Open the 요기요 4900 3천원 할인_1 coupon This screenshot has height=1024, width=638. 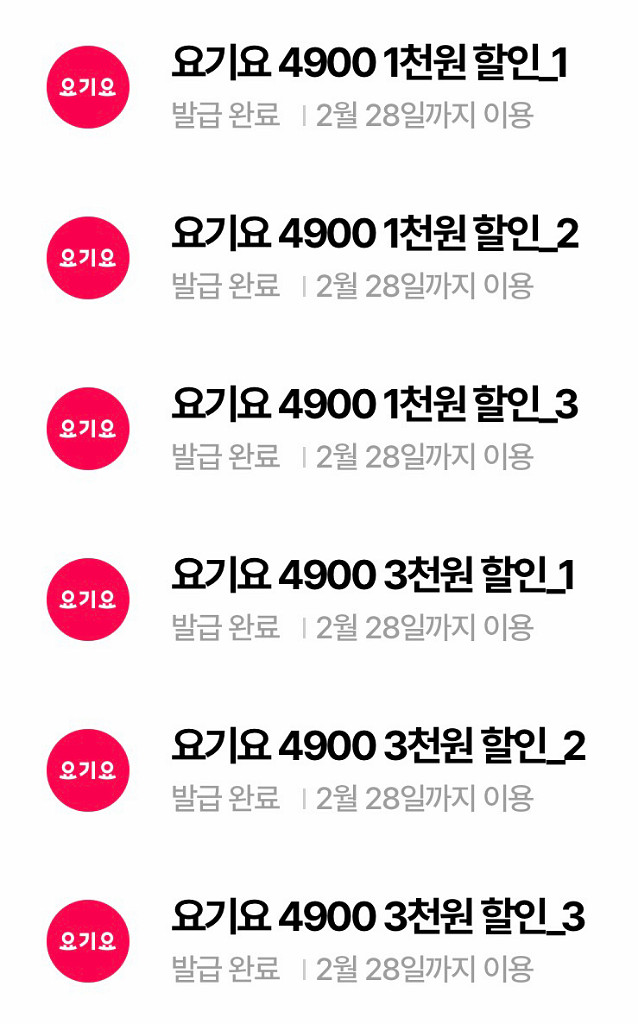372,578
